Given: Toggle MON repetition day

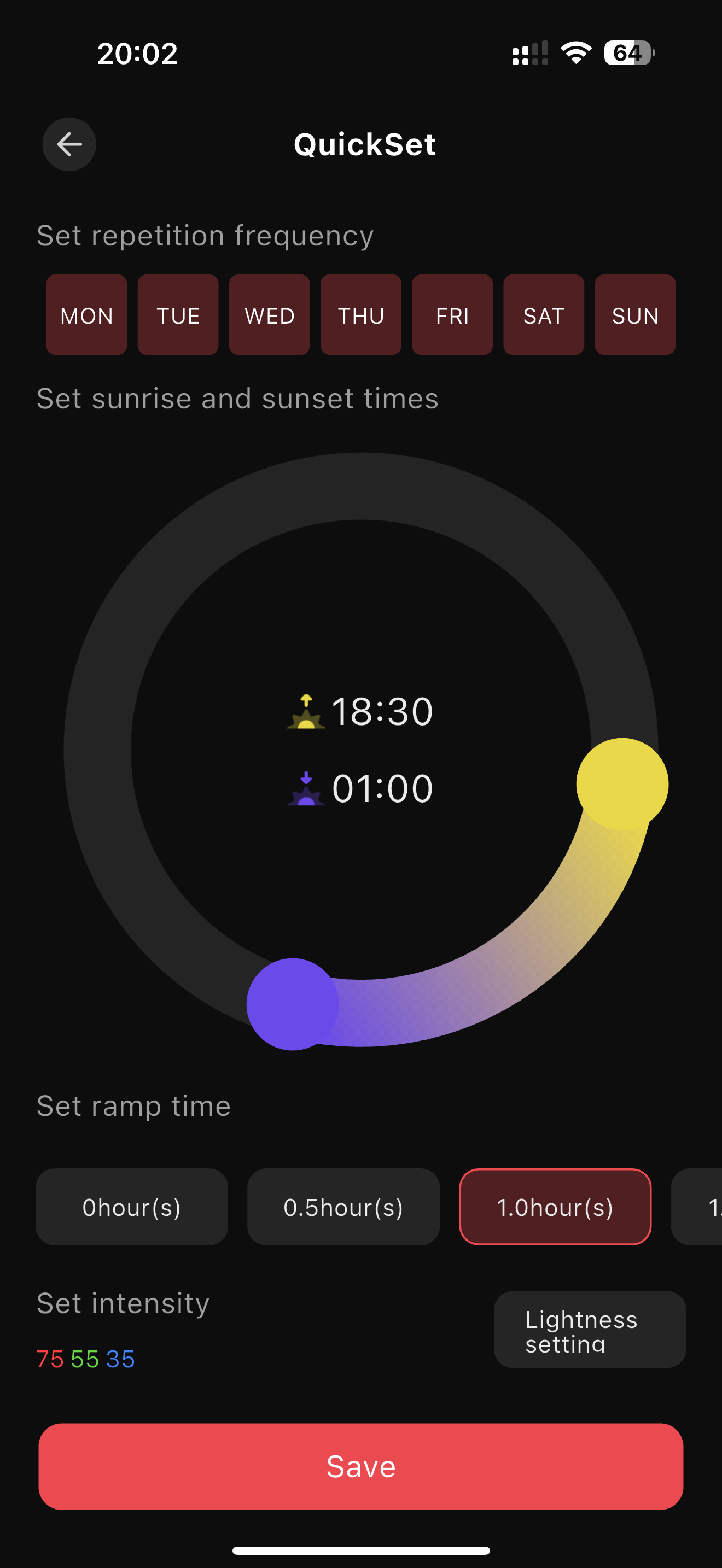Looking at the screenshot, I should 86,315.
